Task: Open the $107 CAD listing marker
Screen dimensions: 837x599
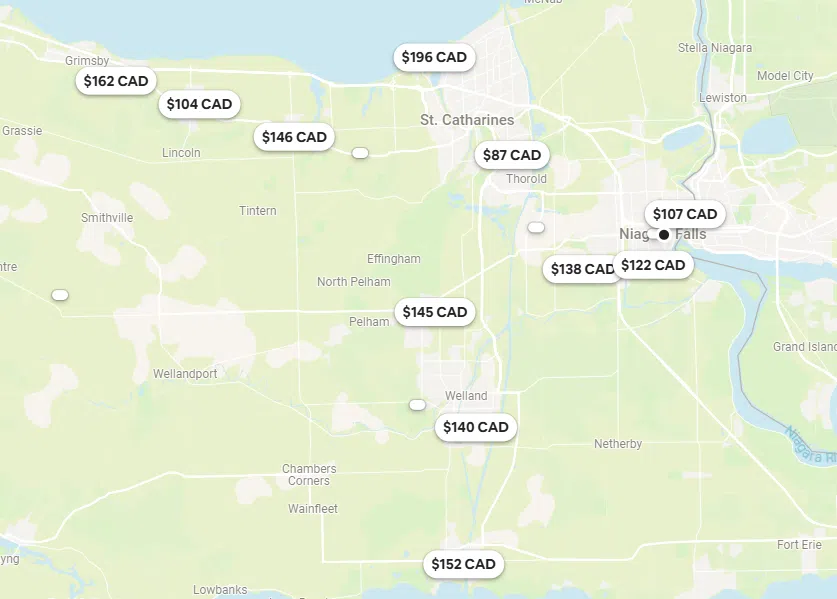Action: 685,214
